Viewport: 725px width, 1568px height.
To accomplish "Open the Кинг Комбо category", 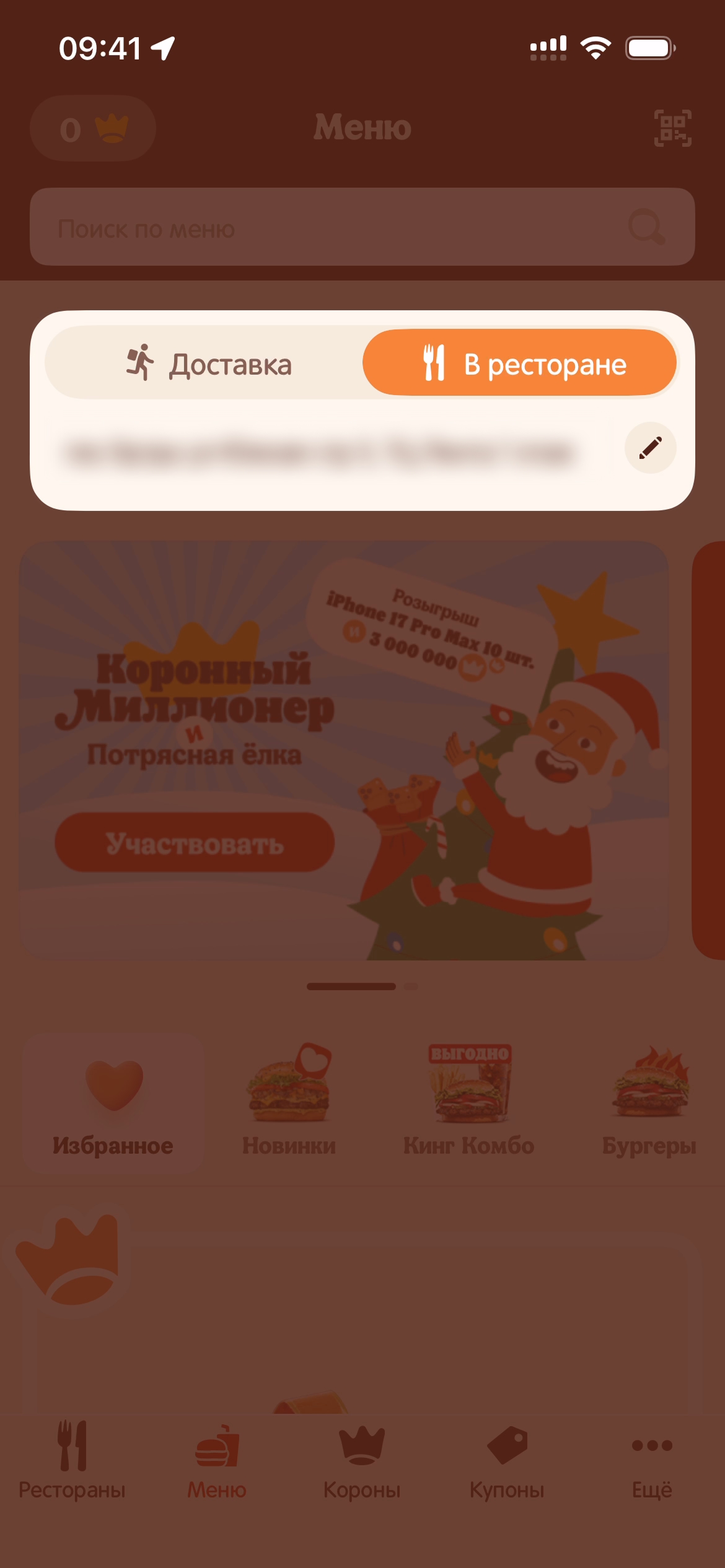I will pos(469,1104).
